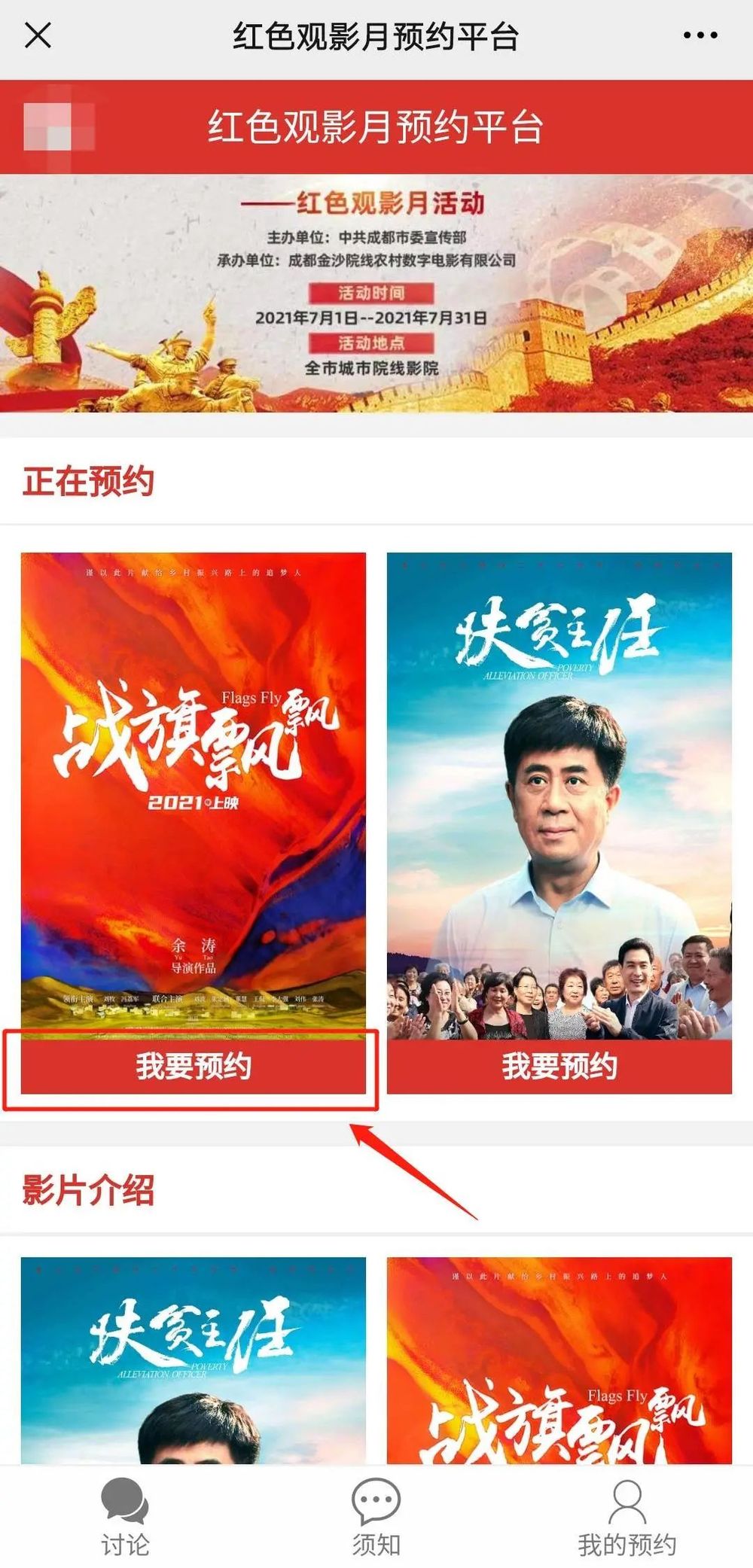Open the three-dot overflow menu
Screen dimensions: 753x1568
[x=700, y=35]
